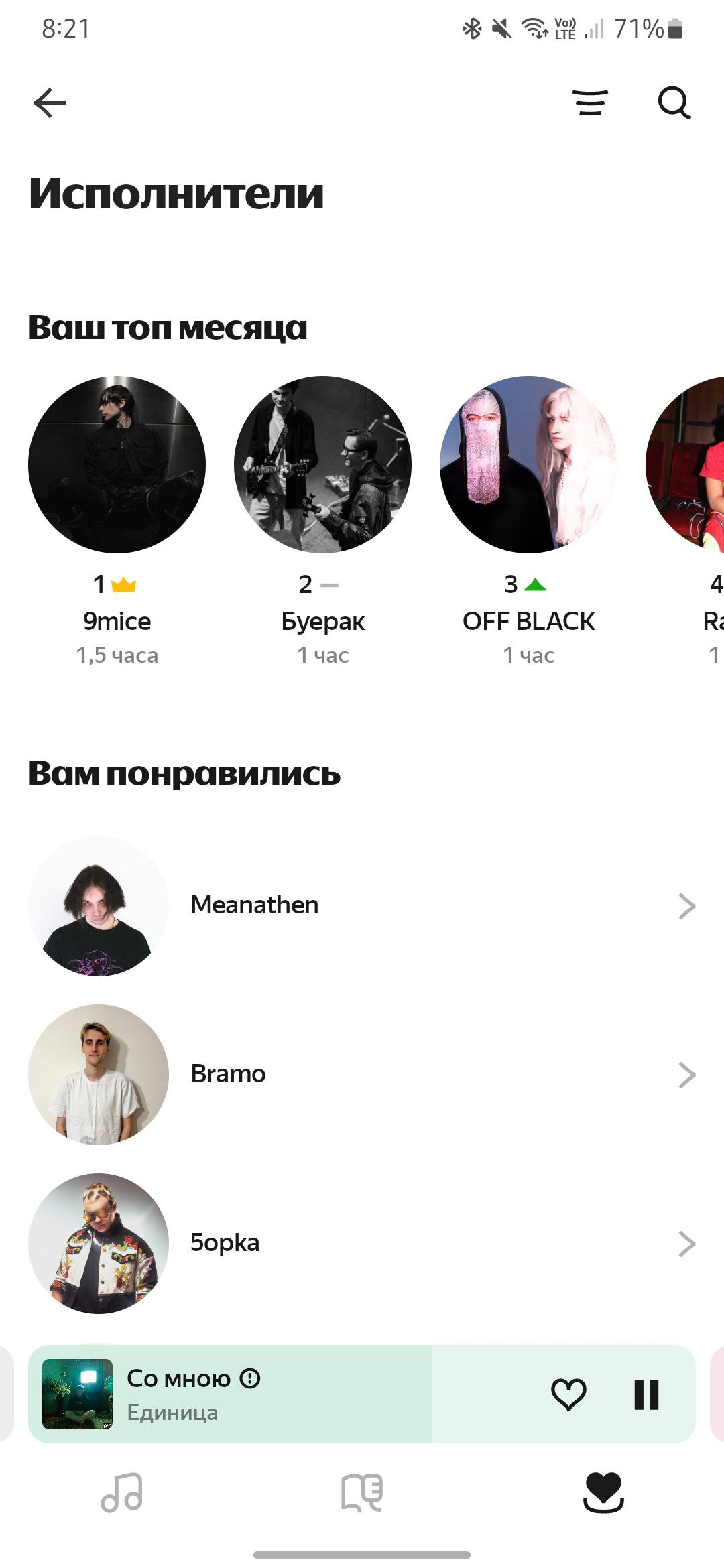Switch to the music note tab
Image resolution: width=724 pixels, height=1568 pixels.
click(x=121, y=1492)
